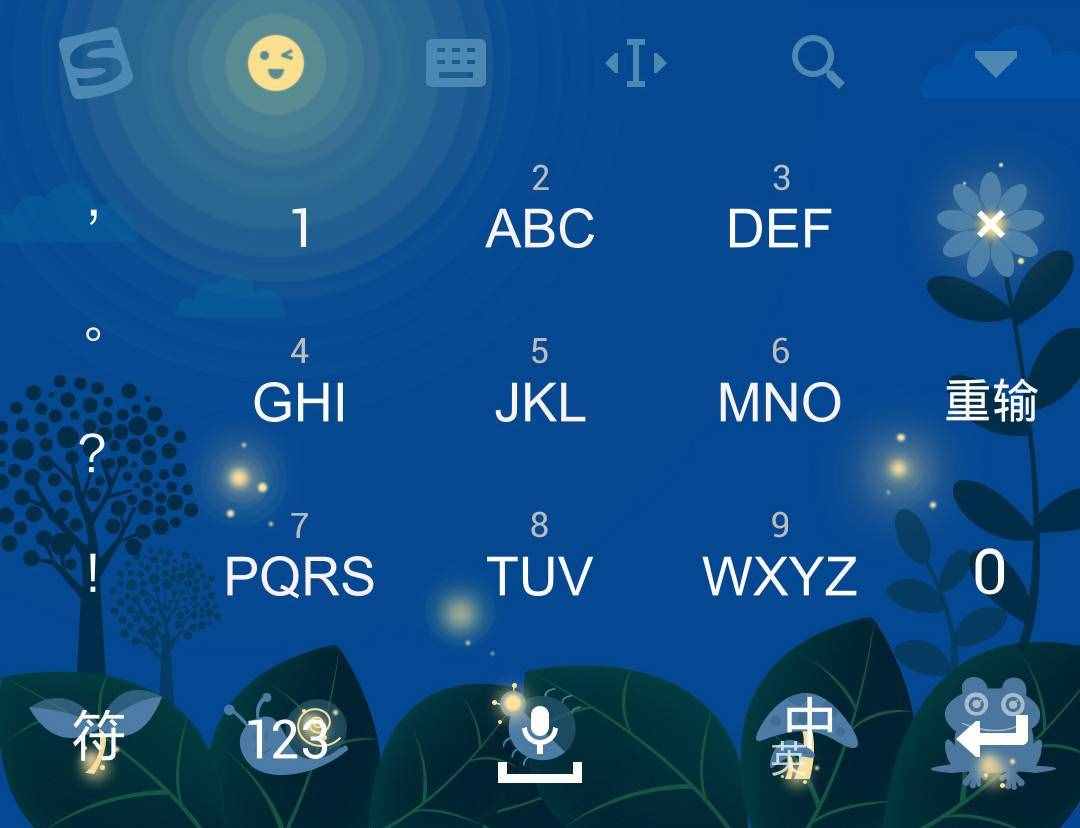Tap the JKL key

(540, 388)
